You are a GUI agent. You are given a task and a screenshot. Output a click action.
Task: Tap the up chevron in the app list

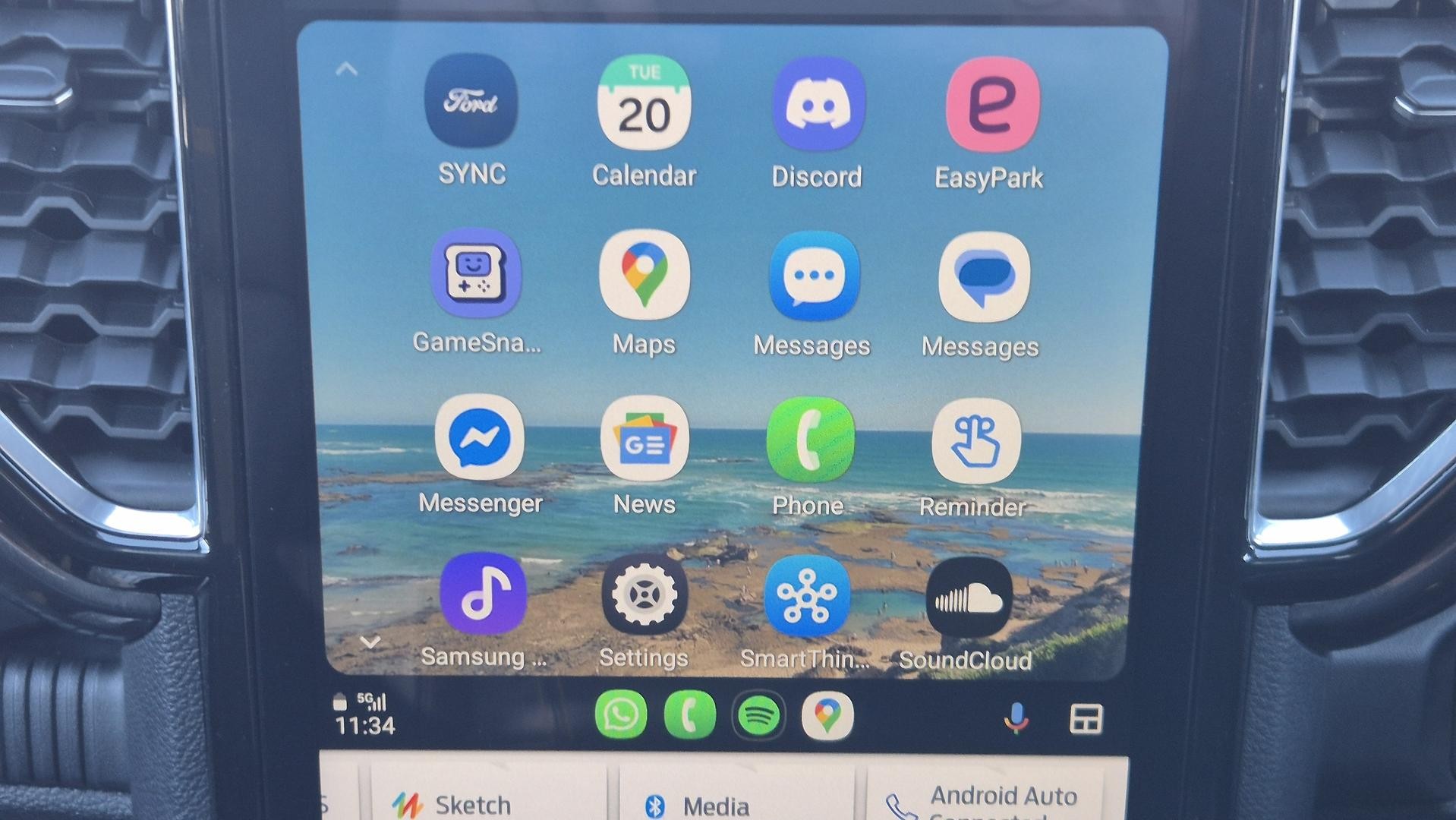tap(346, 70)
